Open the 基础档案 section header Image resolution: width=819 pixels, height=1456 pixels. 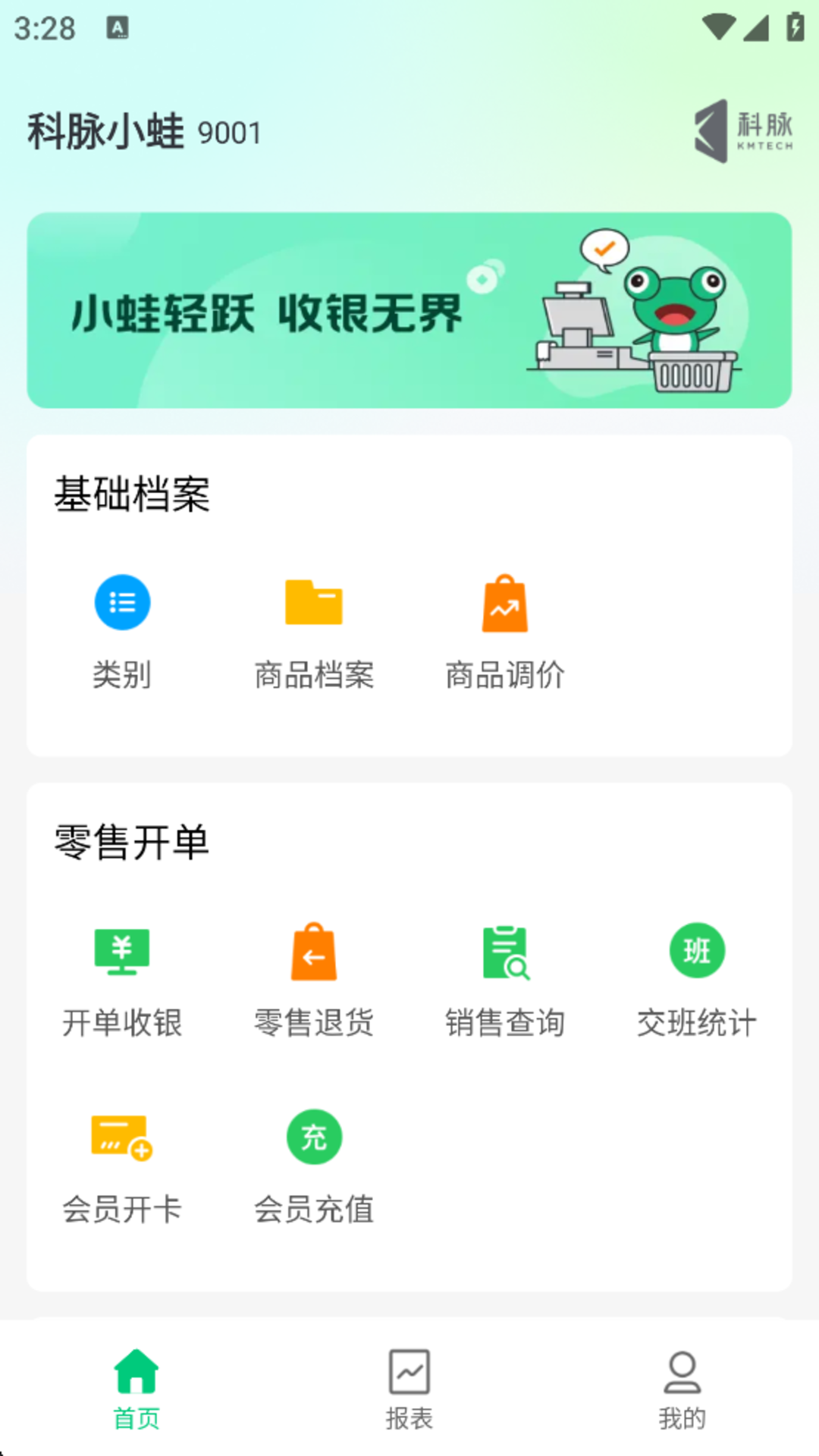click(133, 491)
